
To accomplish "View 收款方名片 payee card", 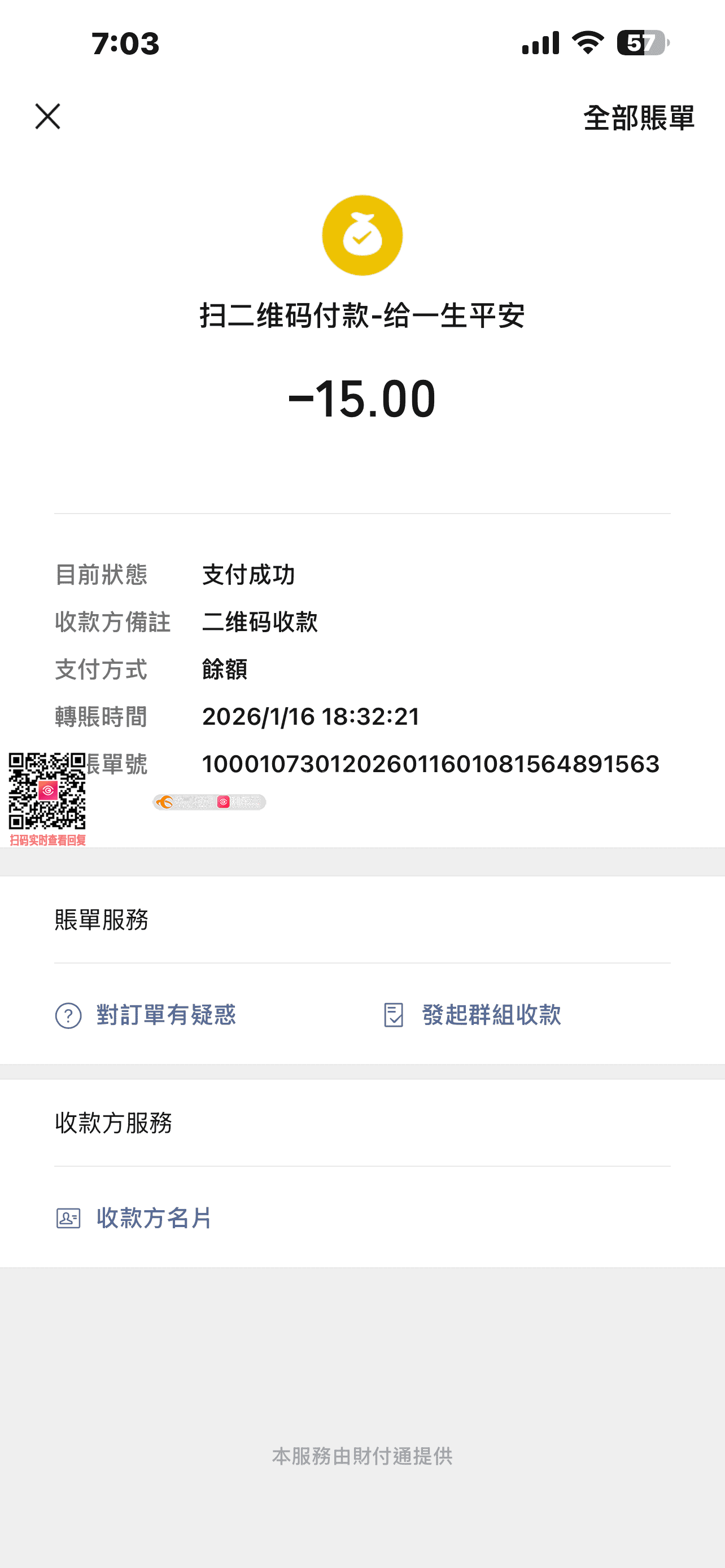I will click(134, 1218).
